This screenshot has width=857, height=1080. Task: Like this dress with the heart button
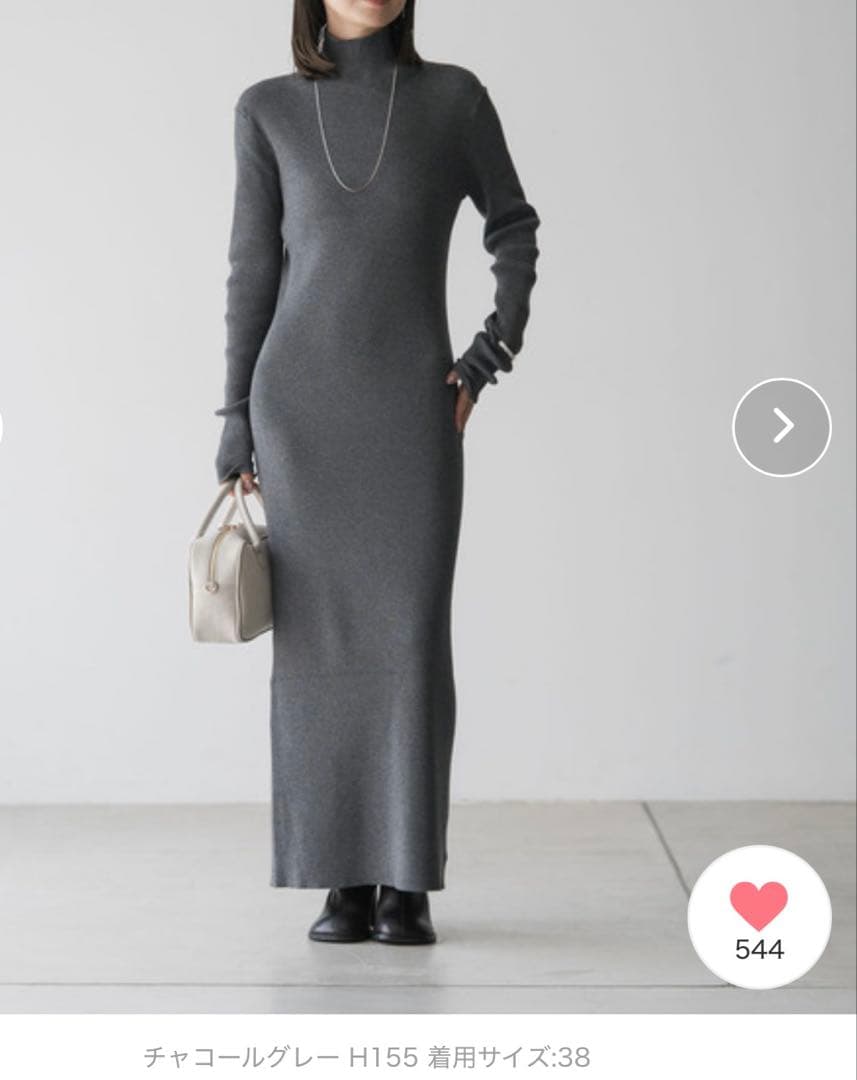tap(759, 917)
